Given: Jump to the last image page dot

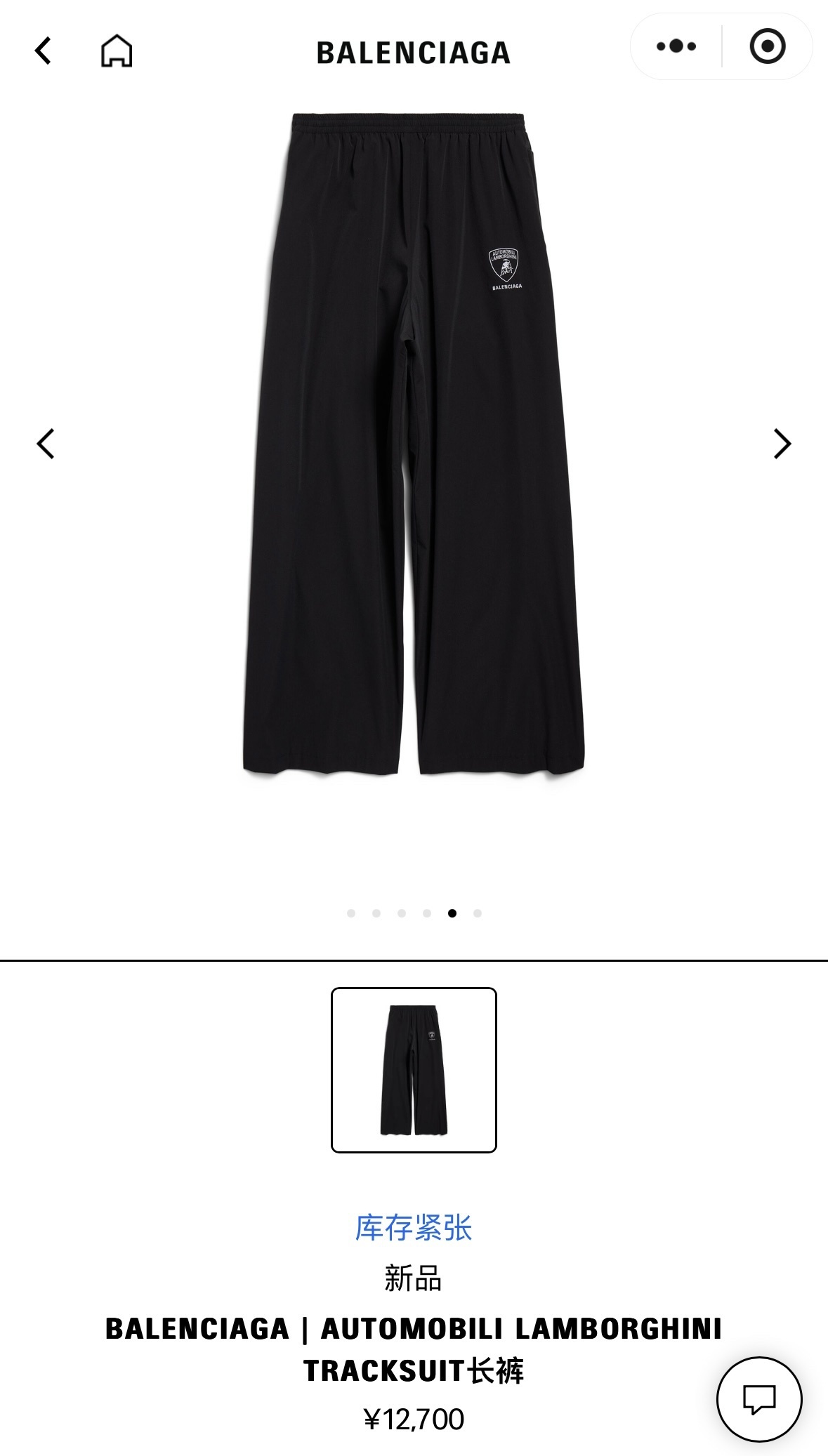Looking at the screenshot, I should [478, 913].
